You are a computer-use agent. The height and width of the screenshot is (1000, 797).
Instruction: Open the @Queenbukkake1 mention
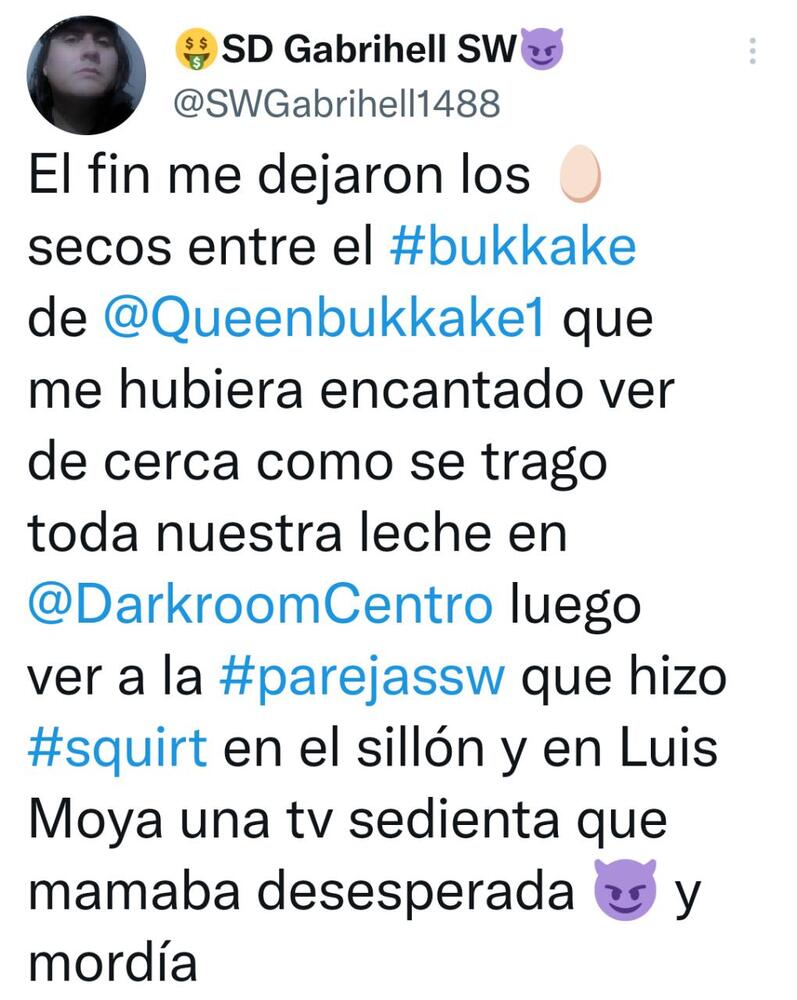coord(326,321)
